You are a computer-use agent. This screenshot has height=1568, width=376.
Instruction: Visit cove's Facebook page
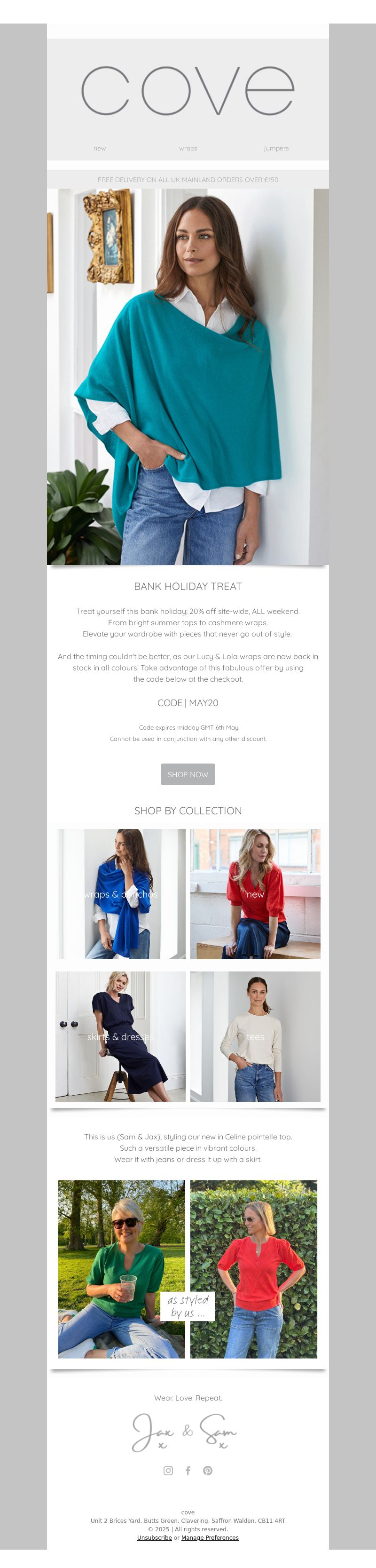pos(188,1471)
